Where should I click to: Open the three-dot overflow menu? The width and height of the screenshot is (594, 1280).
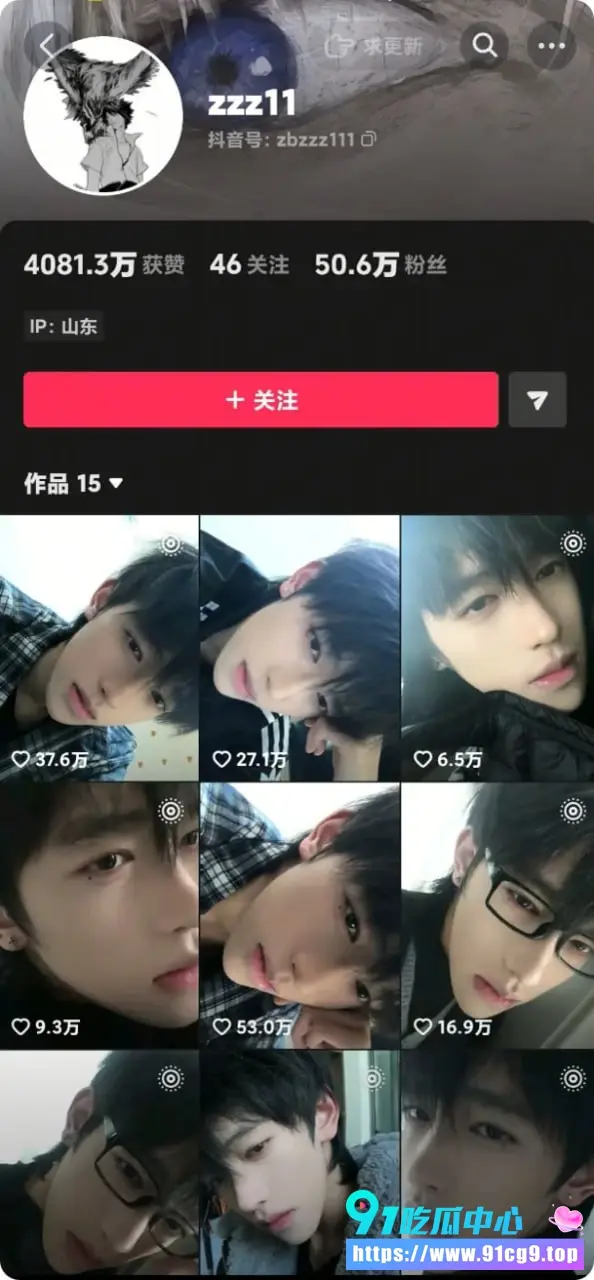[x=551, y=46]
